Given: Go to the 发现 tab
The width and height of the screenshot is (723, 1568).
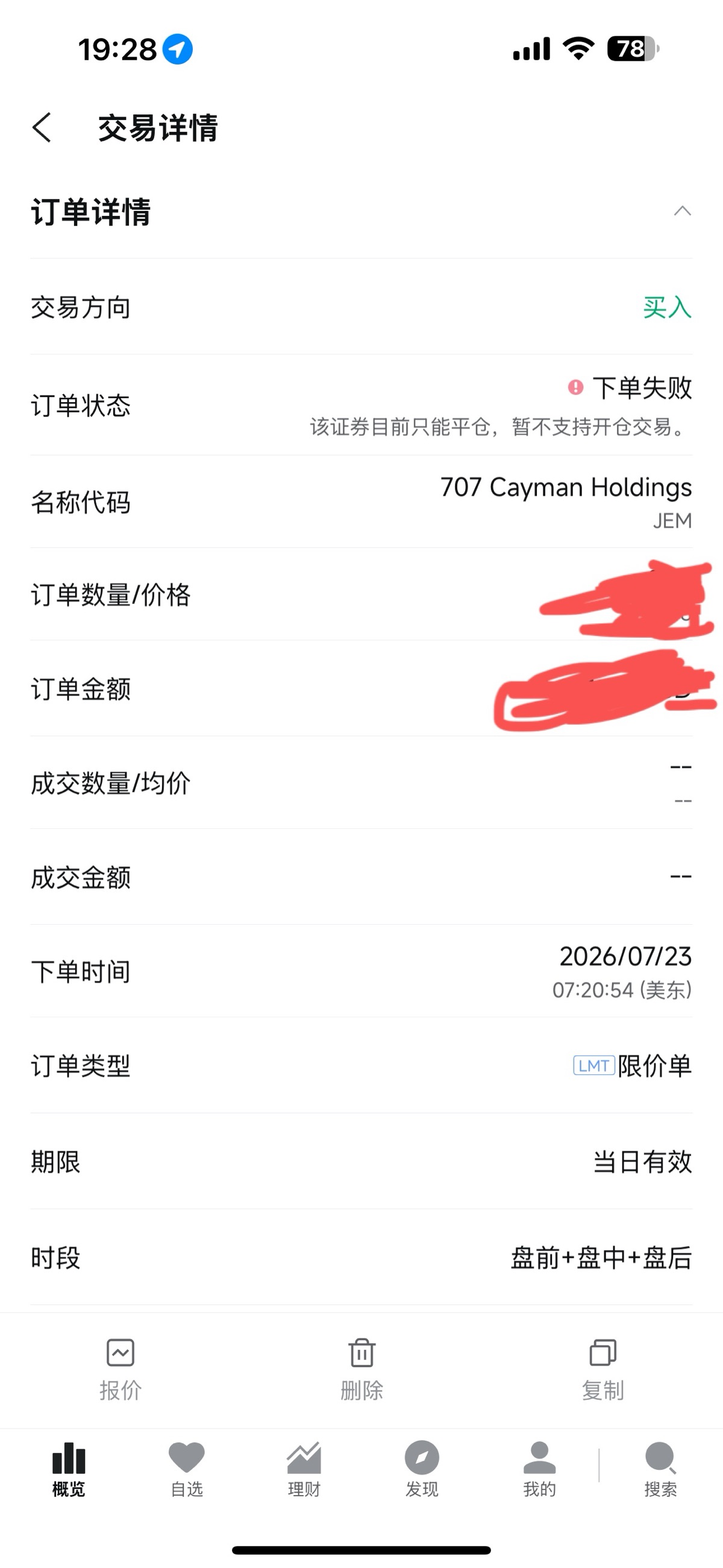Looking at the screenshot, I should [x=422, y=1469].
